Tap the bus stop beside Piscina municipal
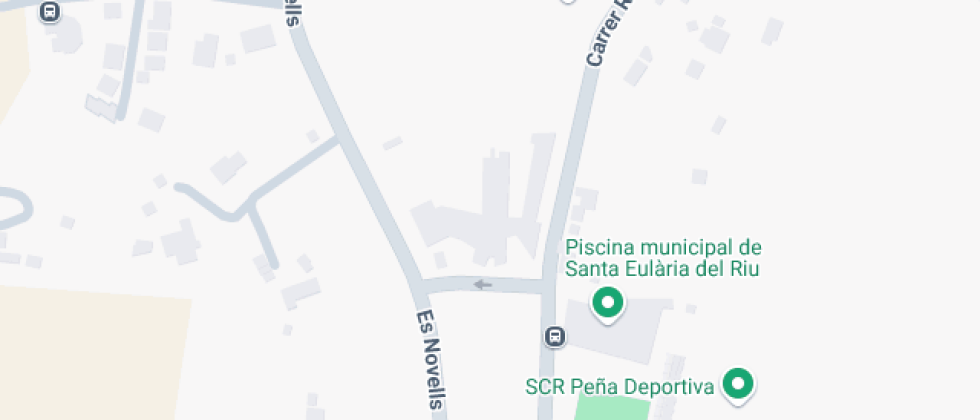Screen dimensions: 980x420 [555, 337]
